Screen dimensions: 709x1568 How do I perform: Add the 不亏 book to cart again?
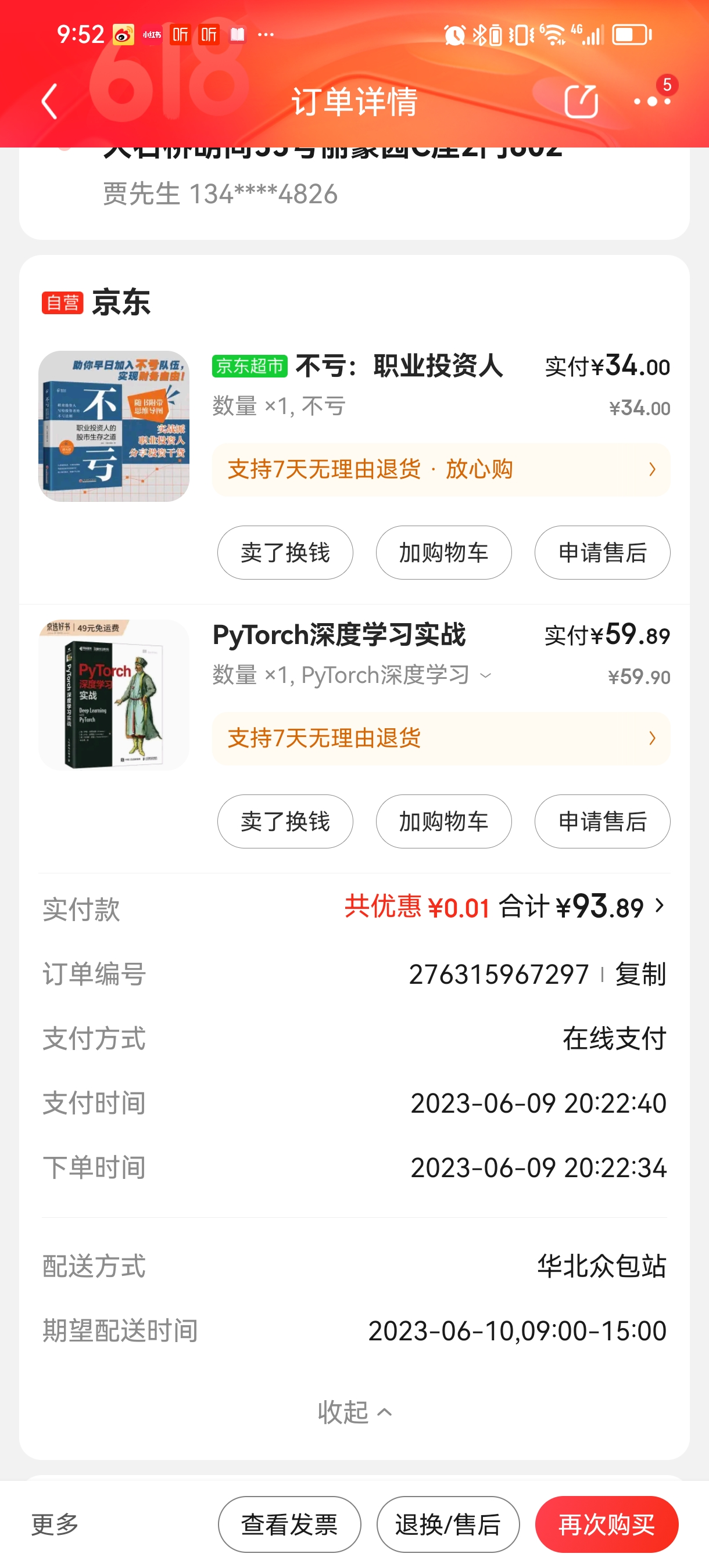coord(443,553)
